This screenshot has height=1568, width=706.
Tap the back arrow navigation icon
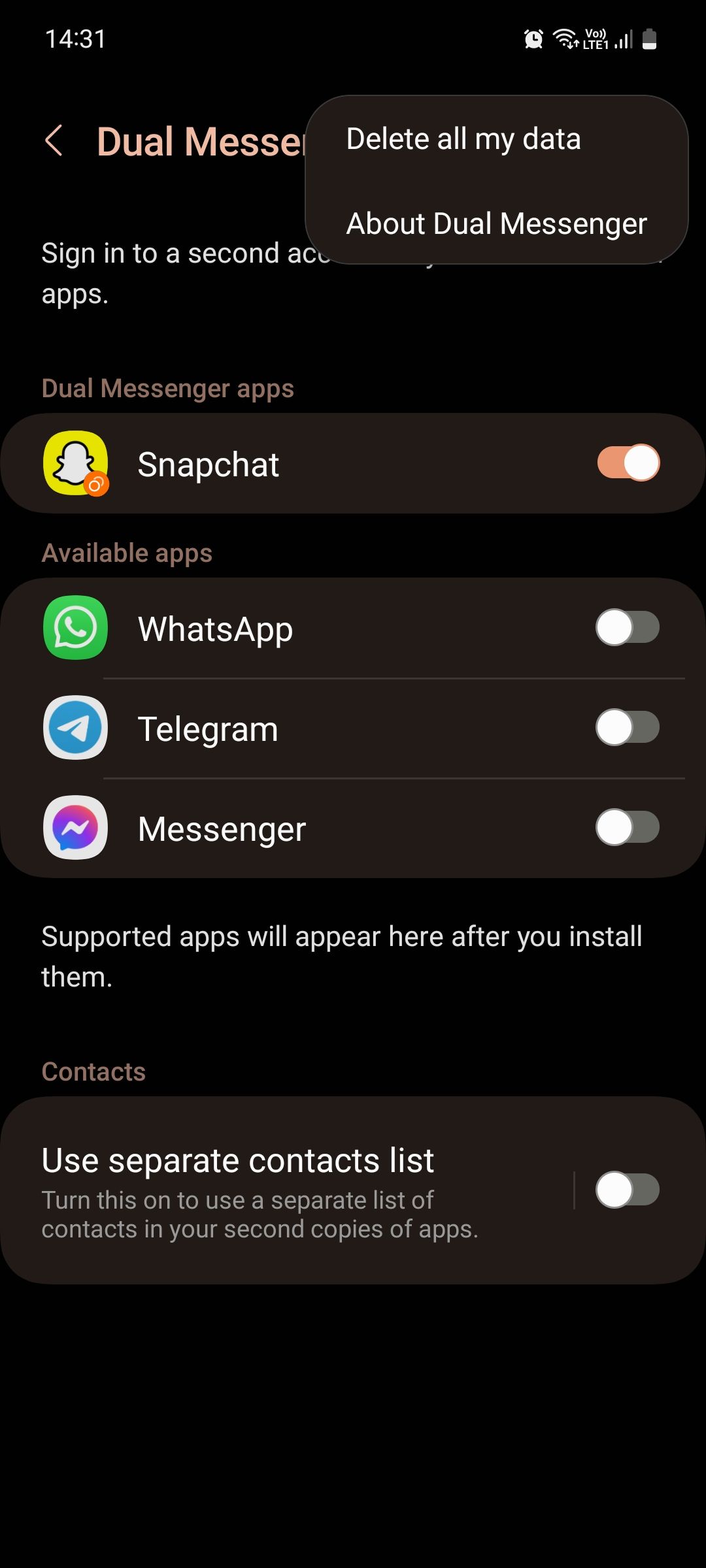pos(55,140)
